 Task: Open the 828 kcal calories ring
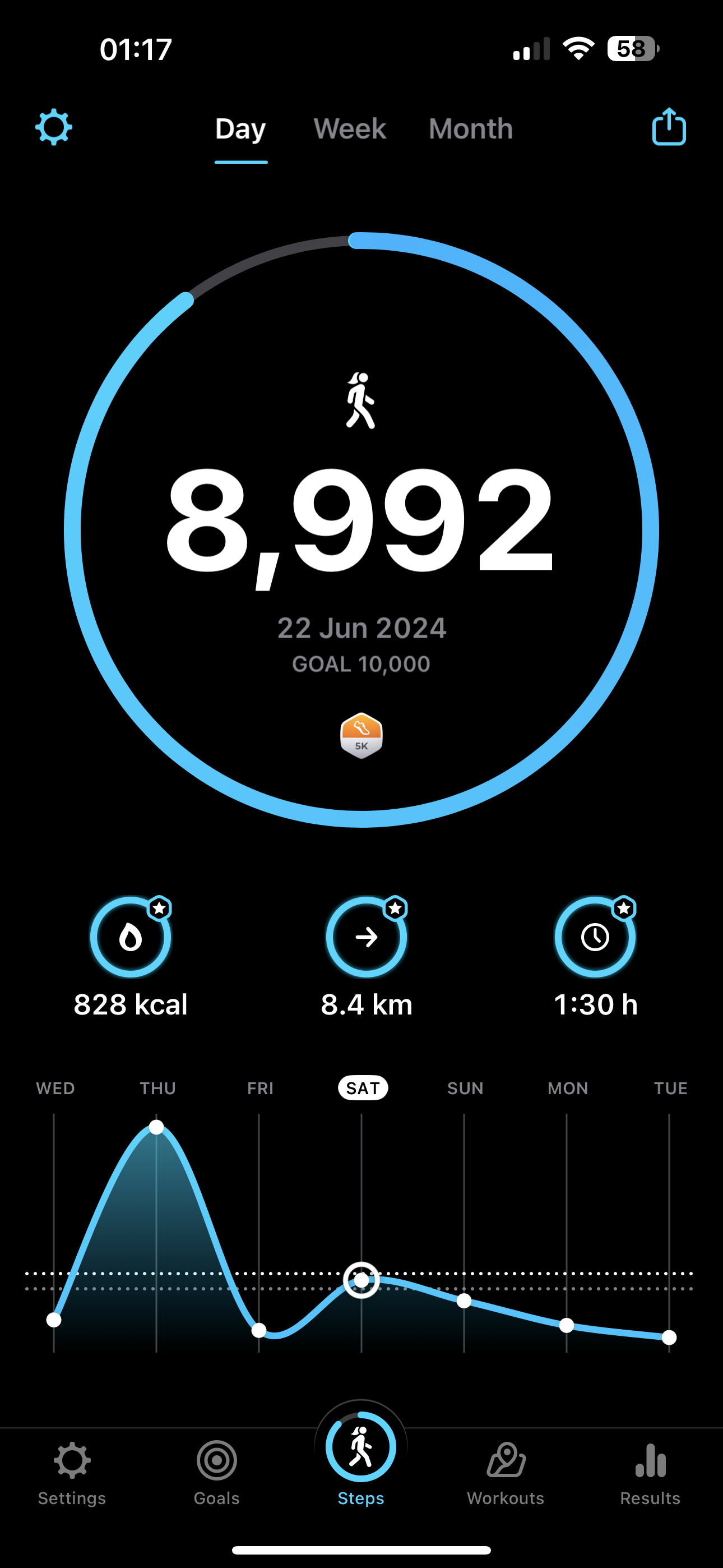point(130,937)
